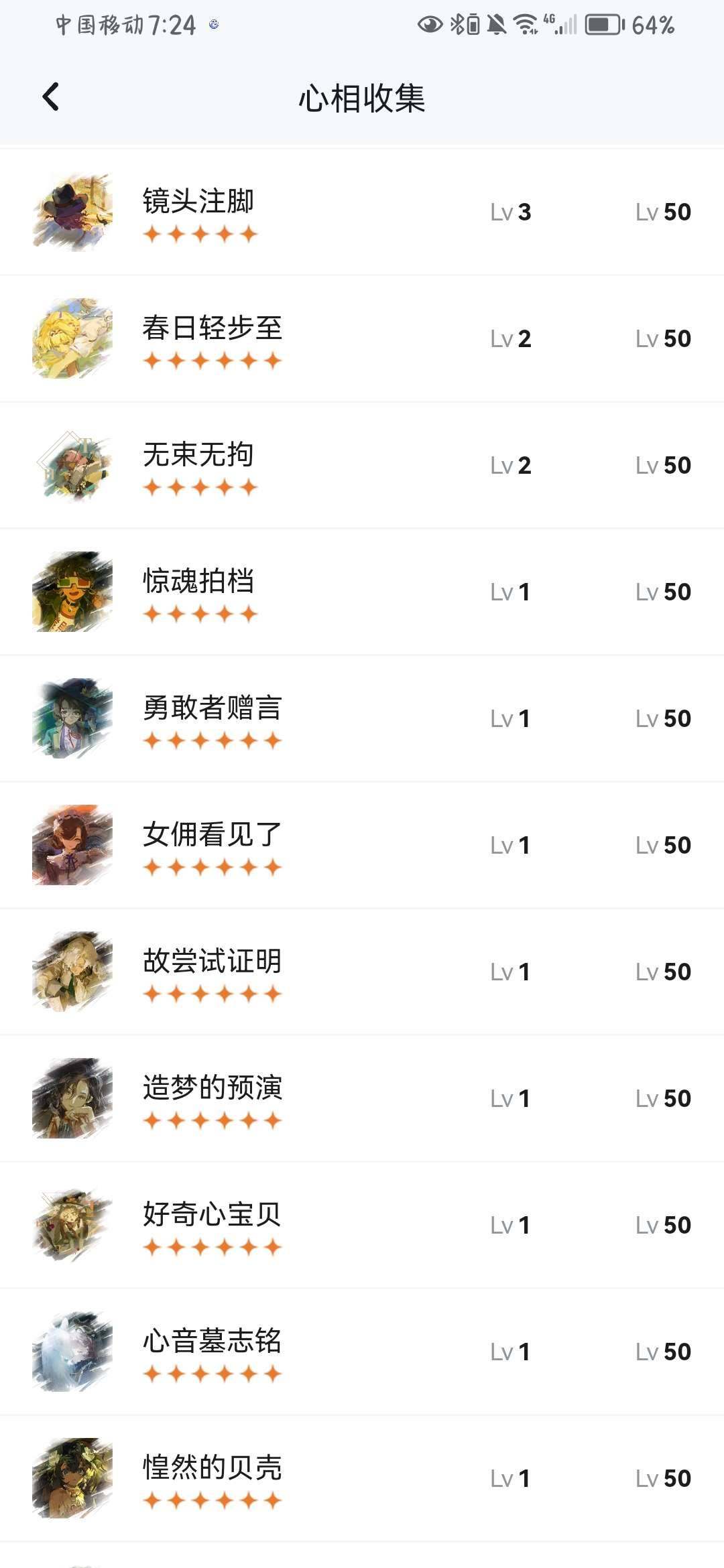The height and width of the screenshot is (1568, 724).
Task: Tap the 惊魂拍档 character icon
Action: pos(72,592)
